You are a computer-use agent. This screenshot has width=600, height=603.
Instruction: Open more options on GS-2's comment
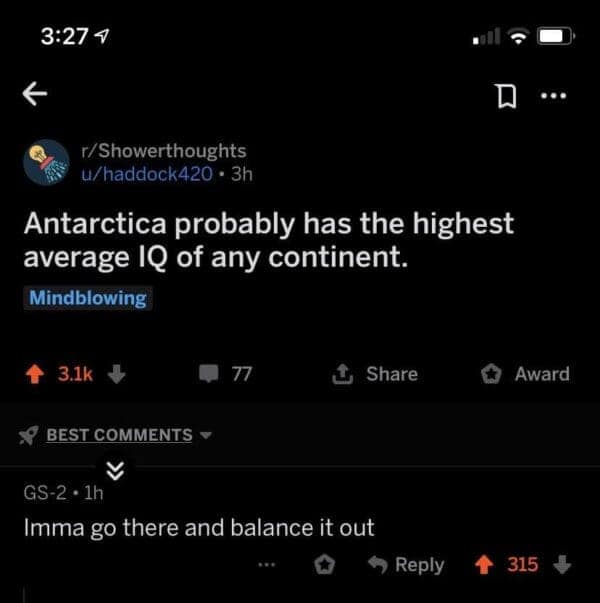[265, 565]
